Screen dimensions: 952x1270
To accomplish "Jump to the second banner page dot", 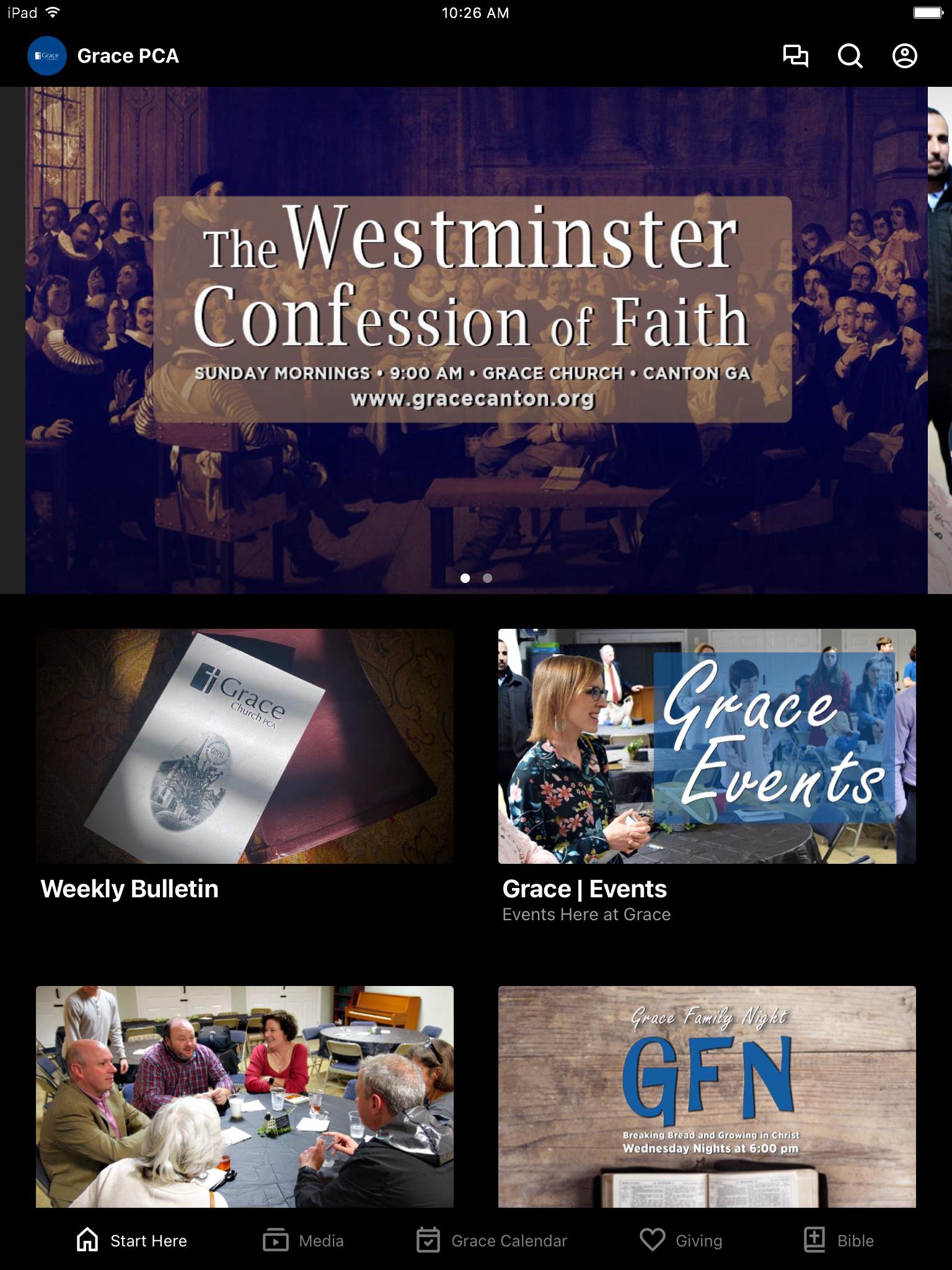I will point(488,578).
